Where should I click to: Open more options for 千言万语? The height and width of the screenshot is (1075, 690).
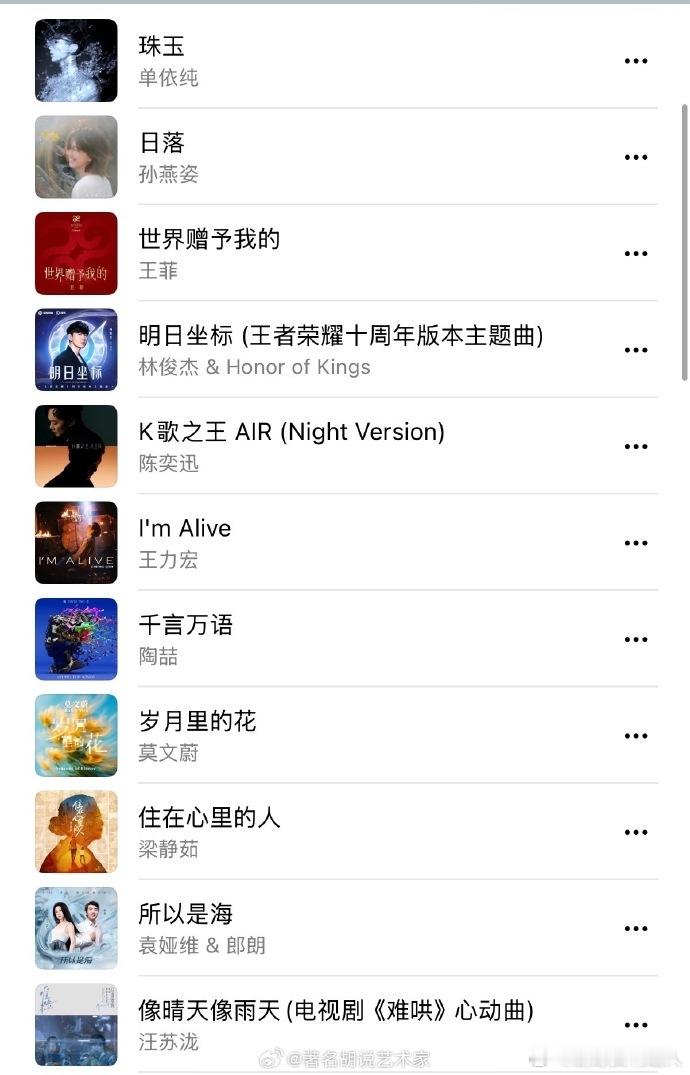coord(636,640)
